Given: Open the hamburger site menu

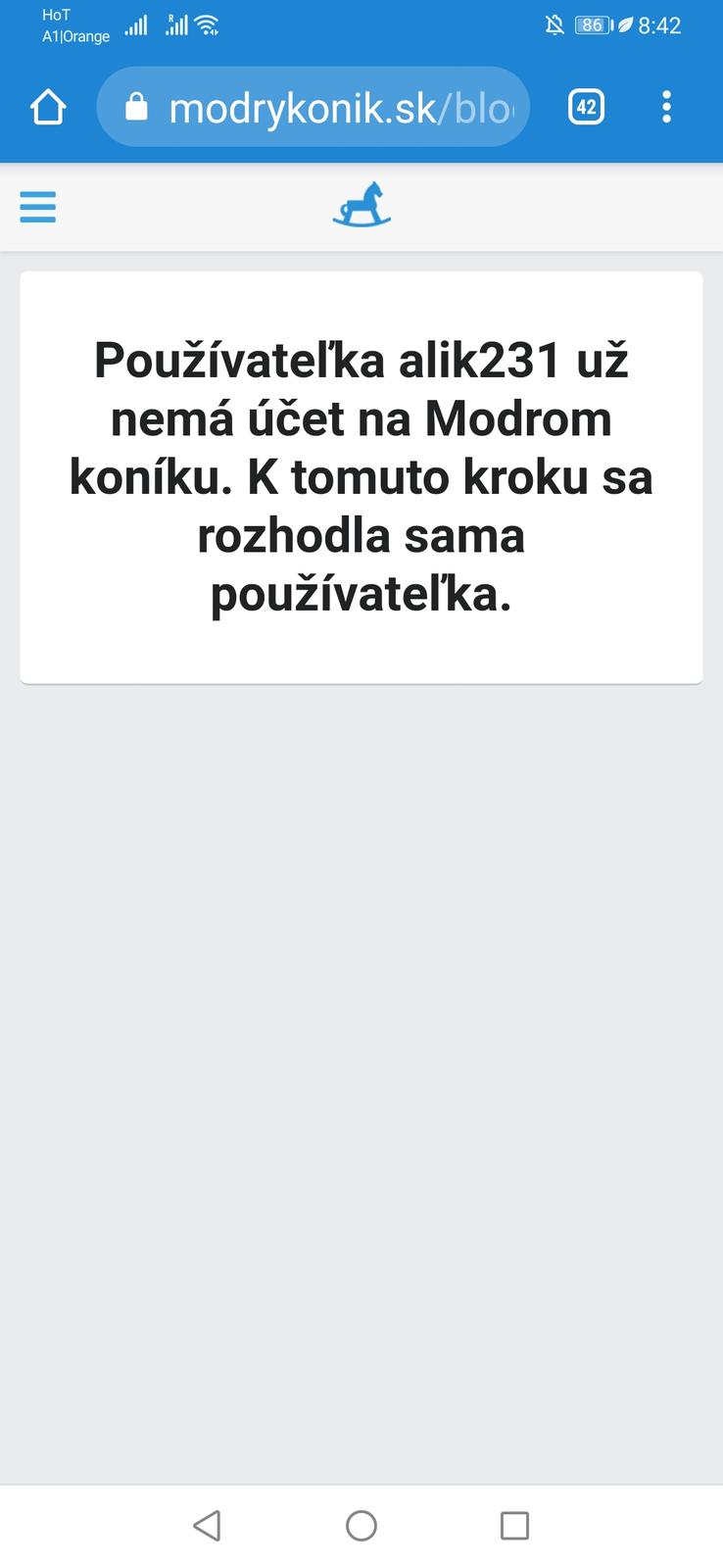Looking at the screenshot, I should click(x=38, y=207).
